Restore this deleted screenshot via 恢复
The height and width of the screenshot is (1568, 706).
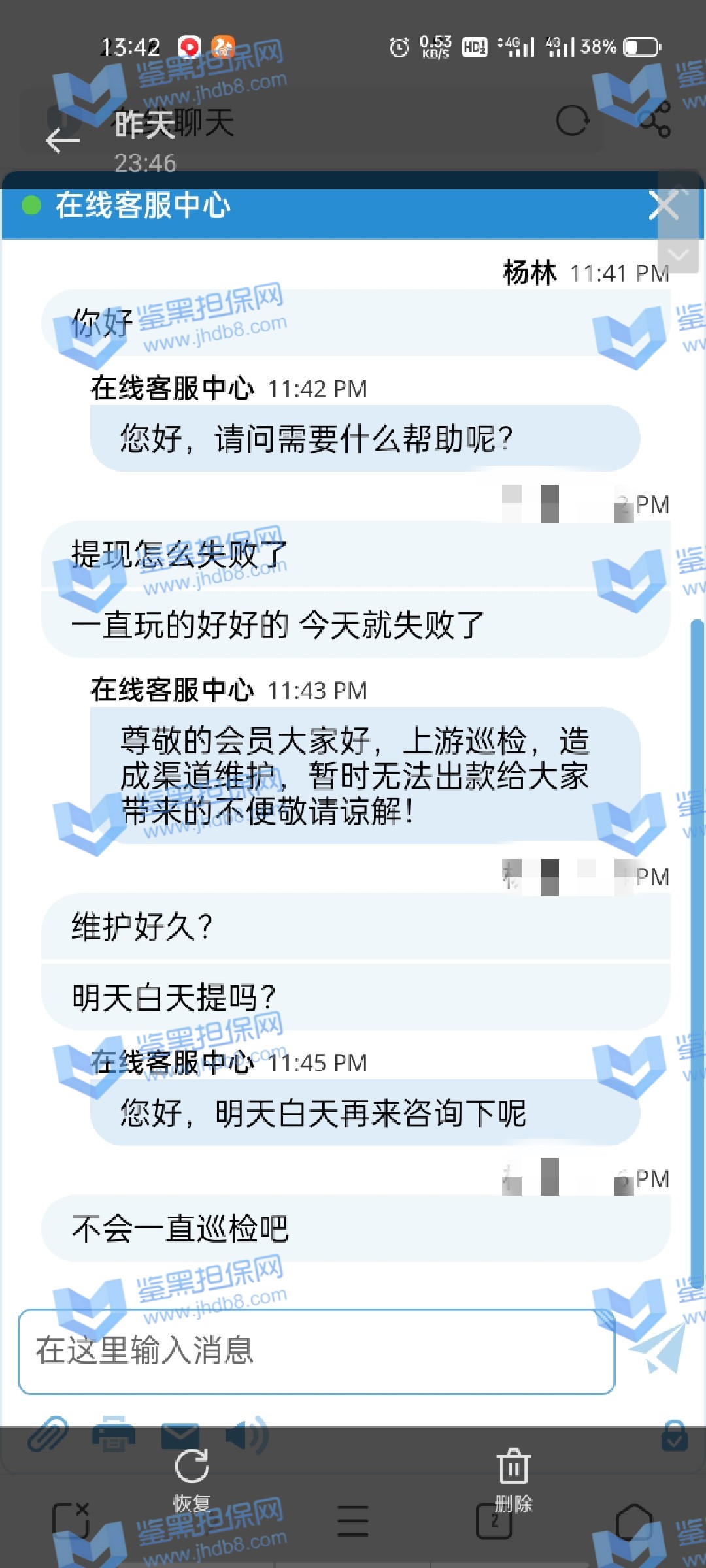[192, 1479]
